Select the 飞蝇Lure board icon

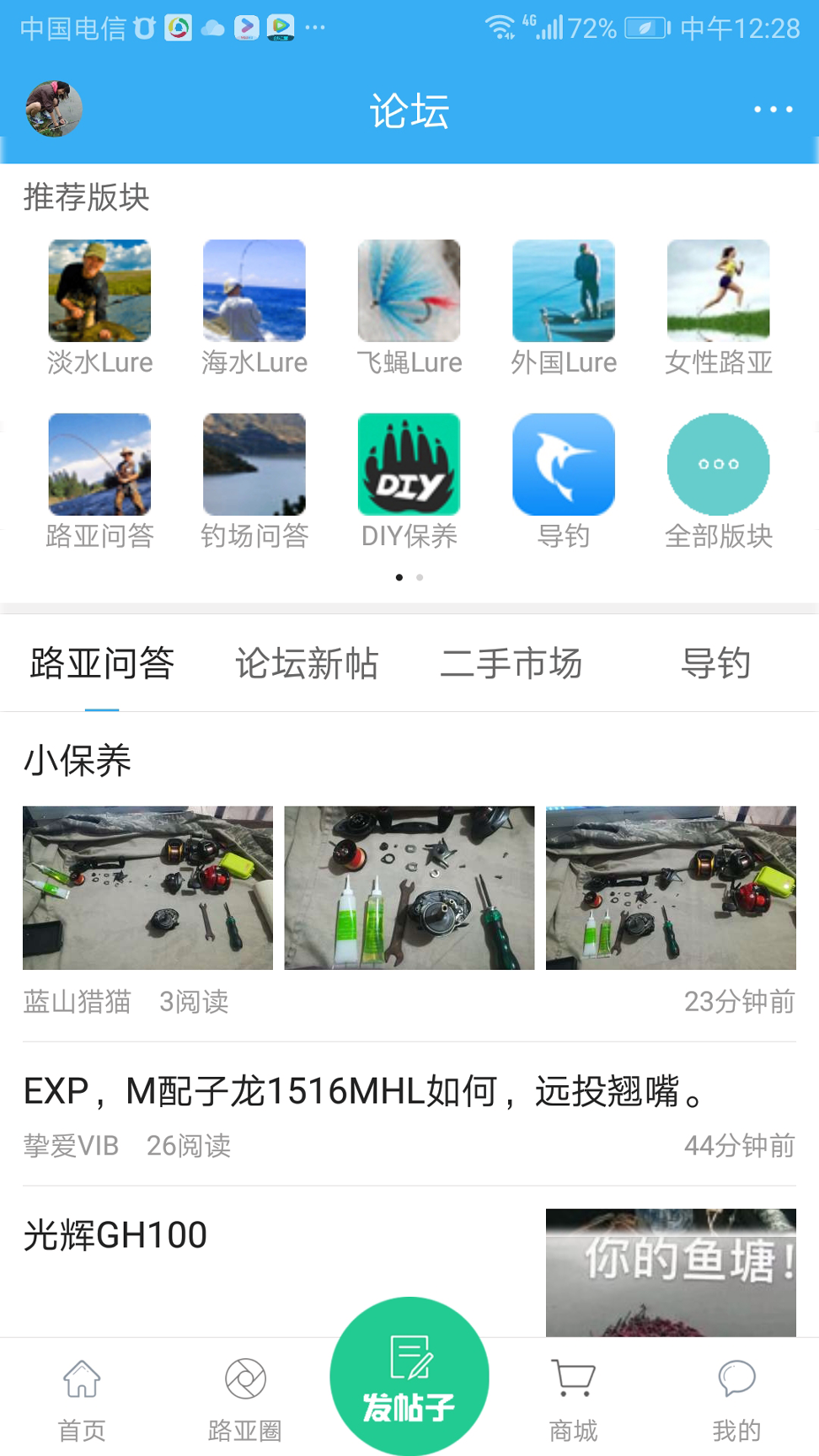tap(409, 291)
